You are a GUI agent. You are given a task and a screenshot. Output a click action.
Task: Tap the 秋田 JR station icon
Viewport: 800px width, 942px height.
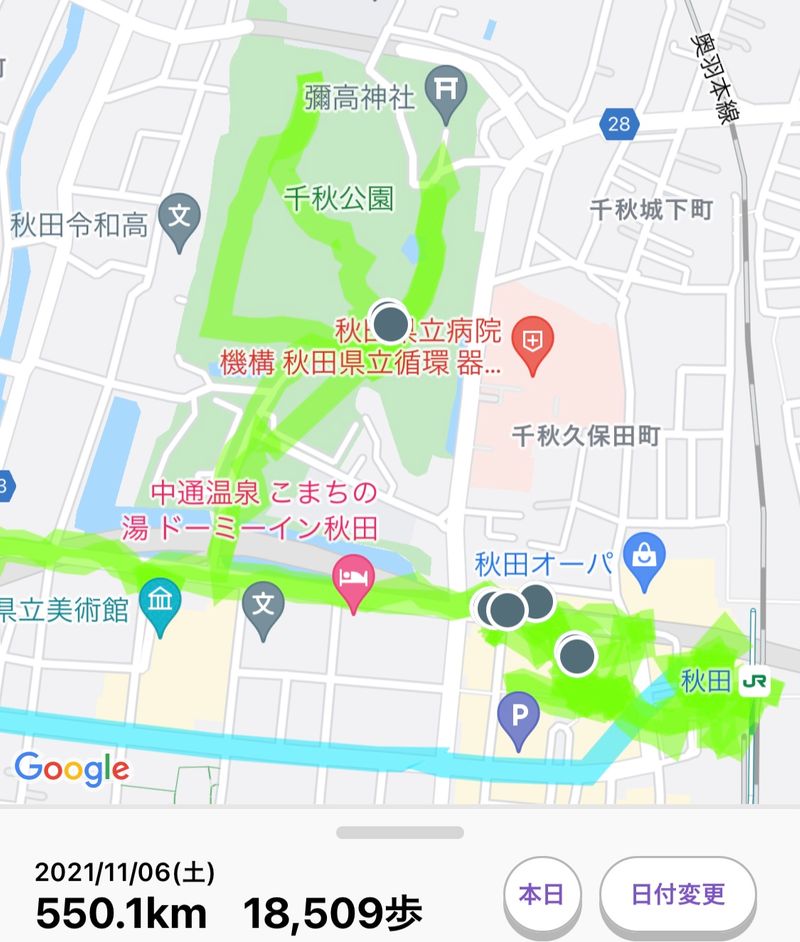coord(755,681)
